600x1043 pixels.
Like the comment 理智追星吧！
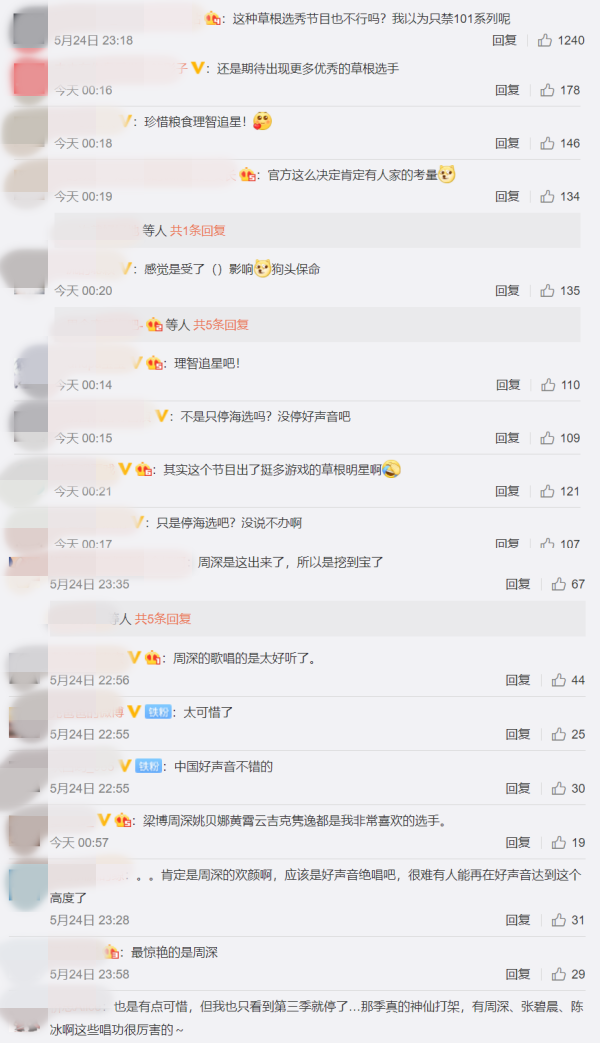[560, 385]
